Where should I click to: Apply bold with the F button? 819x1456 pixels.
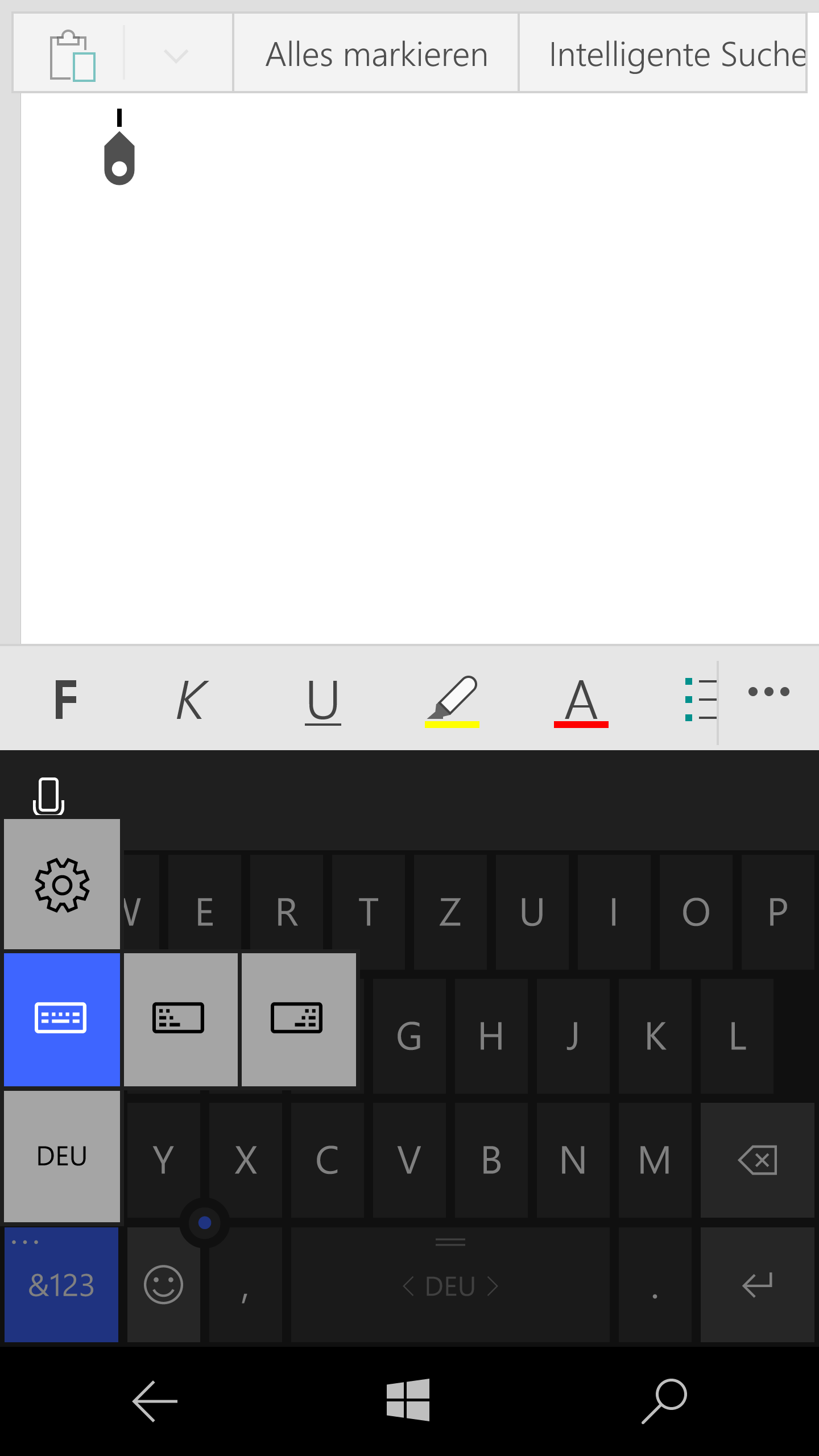point(65,700)
